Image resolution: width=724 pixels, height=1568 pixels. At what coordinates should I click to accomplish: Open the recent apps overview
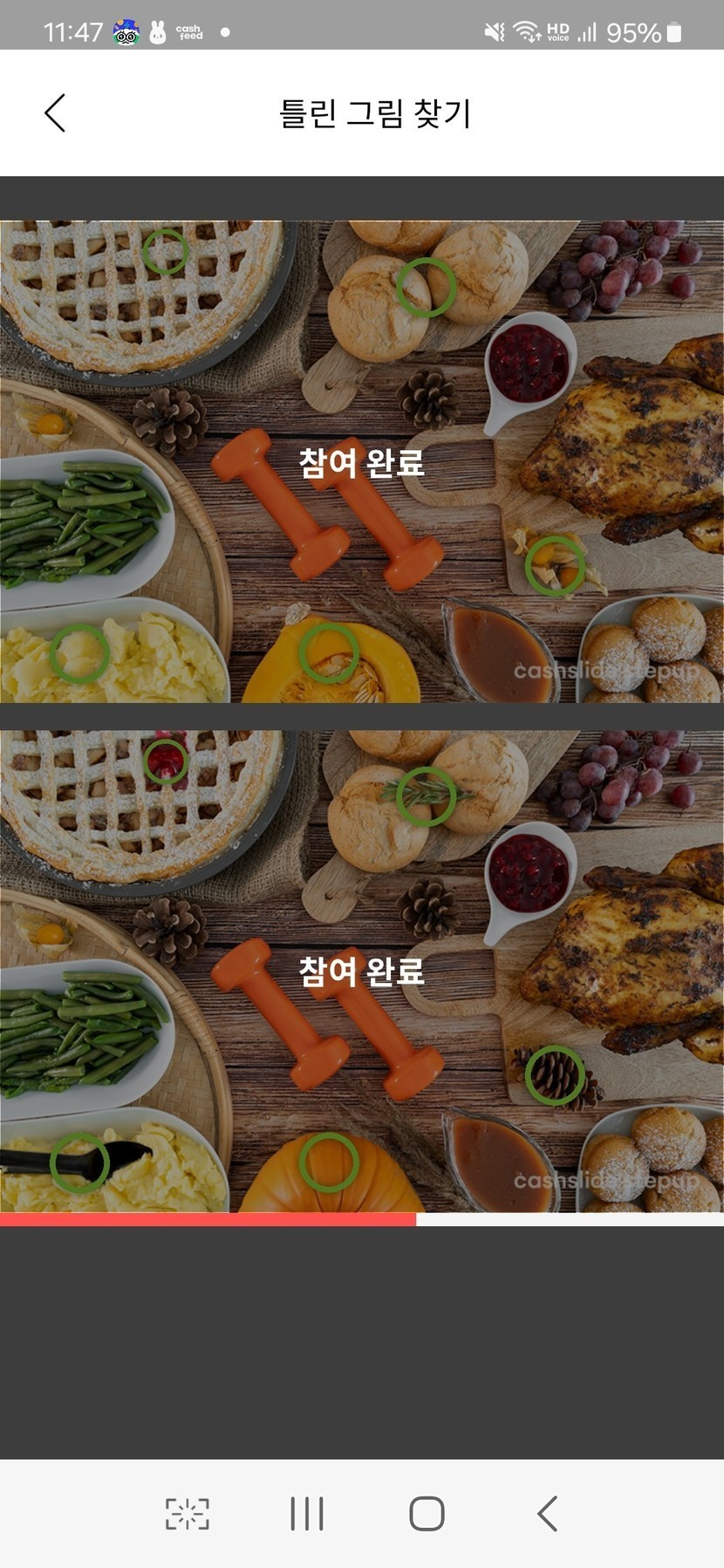tap(307, 1514)
